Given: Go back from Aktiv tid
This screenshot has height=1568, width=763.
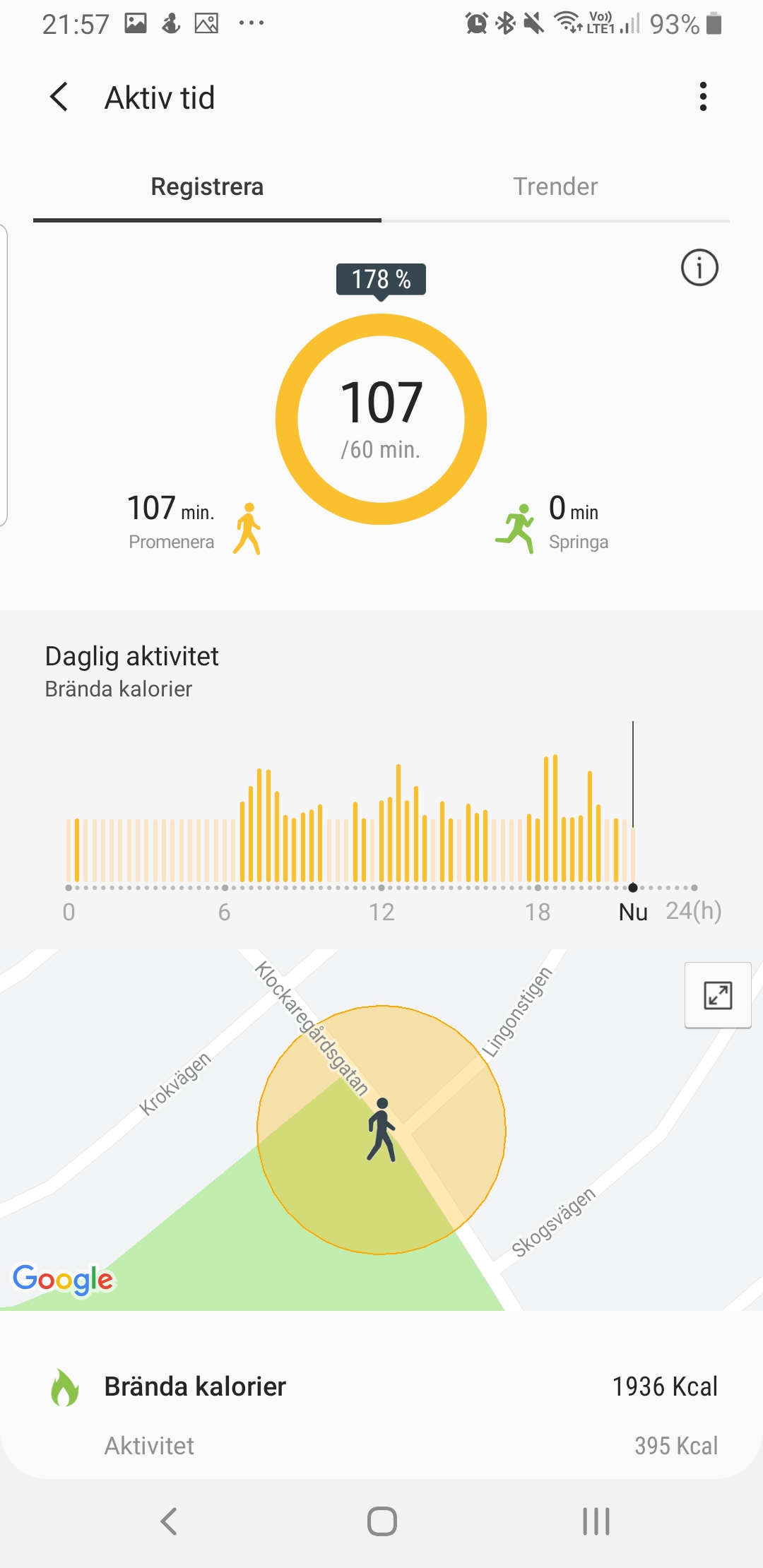Looking at the screenshot, I should tap(59, 97).
